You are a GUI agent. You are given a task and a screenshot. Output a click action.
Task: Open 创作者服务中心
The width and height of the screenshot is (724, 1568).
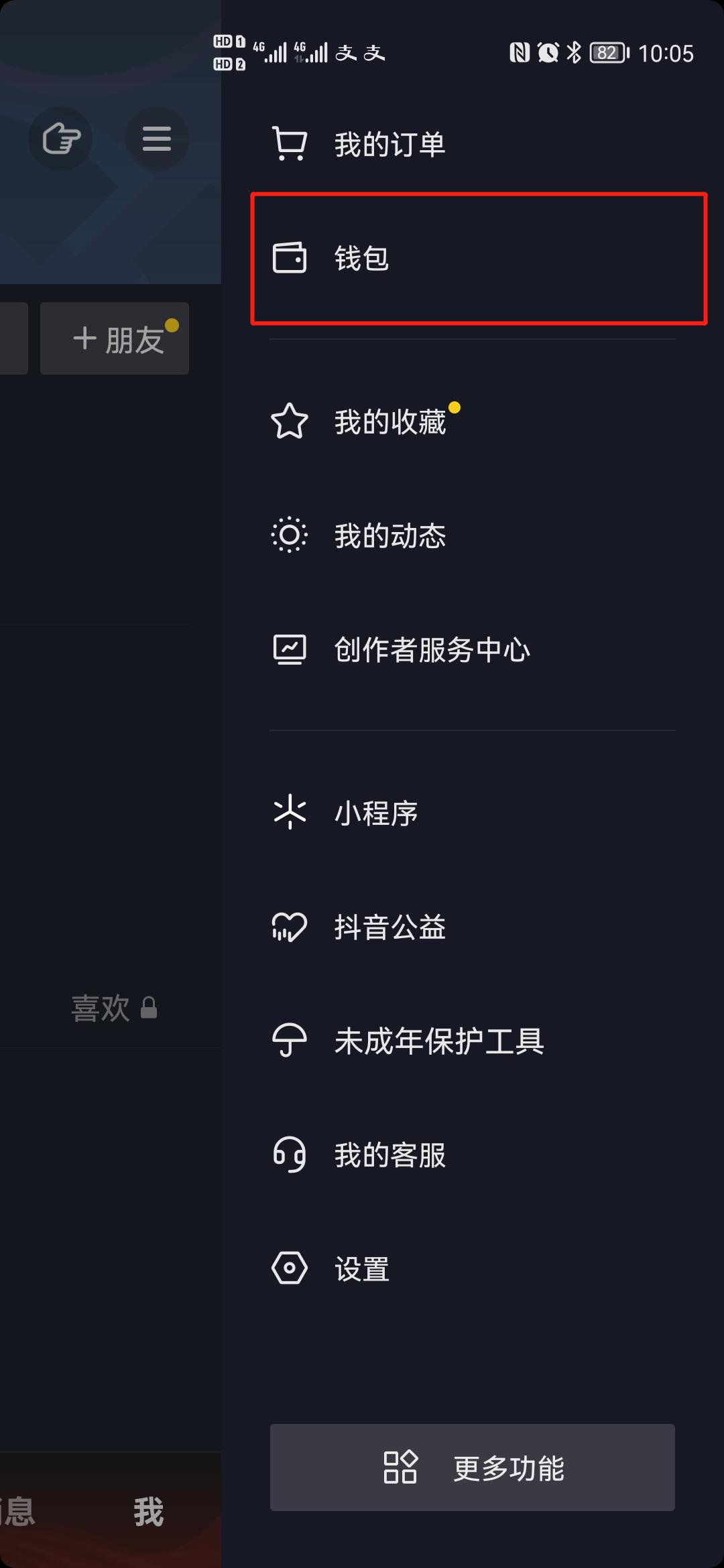(473, 649)
